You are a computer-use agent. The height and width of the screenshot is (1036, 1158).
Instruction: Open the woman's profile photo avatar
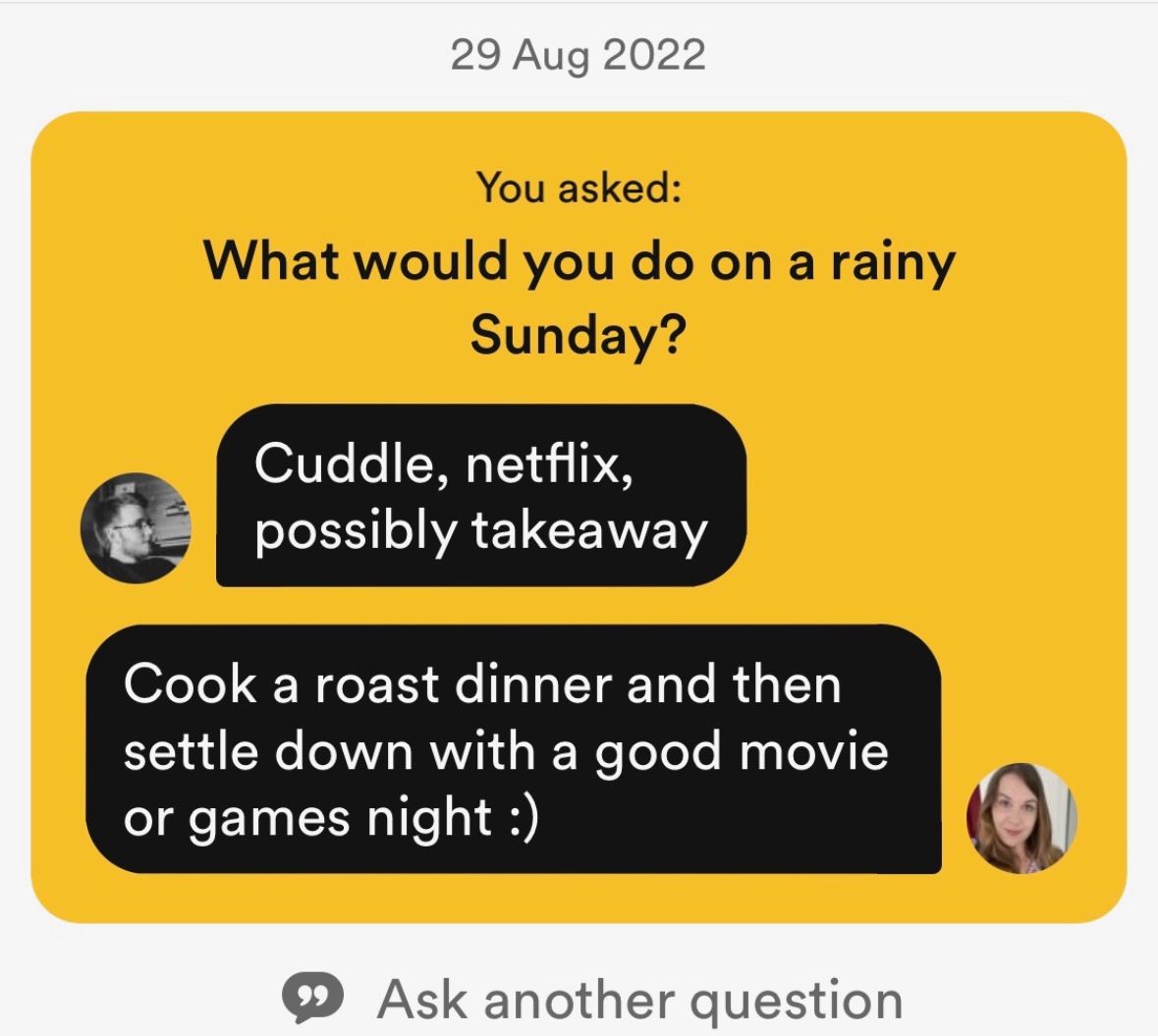[1021, 817]
